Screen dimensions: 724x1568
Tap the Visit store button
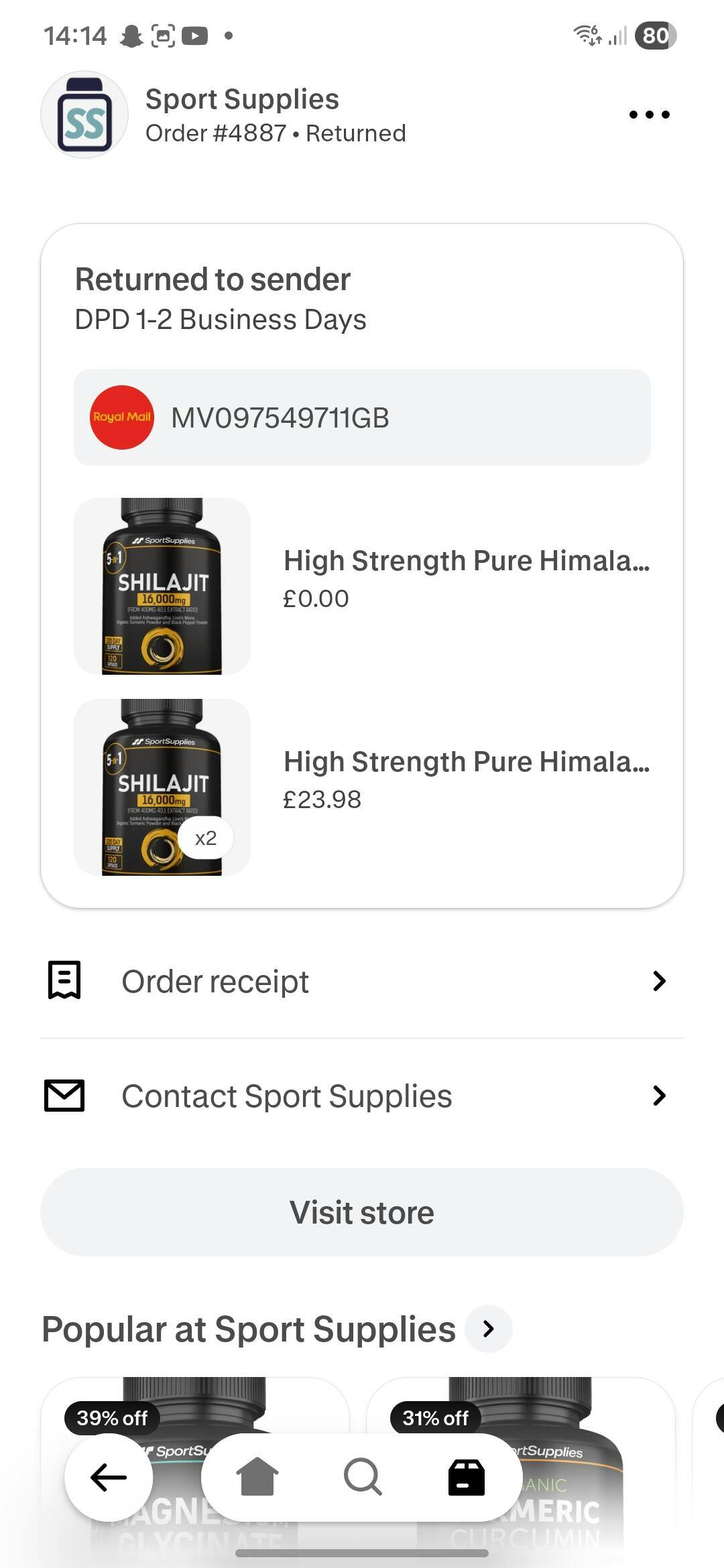[362, 1212]
